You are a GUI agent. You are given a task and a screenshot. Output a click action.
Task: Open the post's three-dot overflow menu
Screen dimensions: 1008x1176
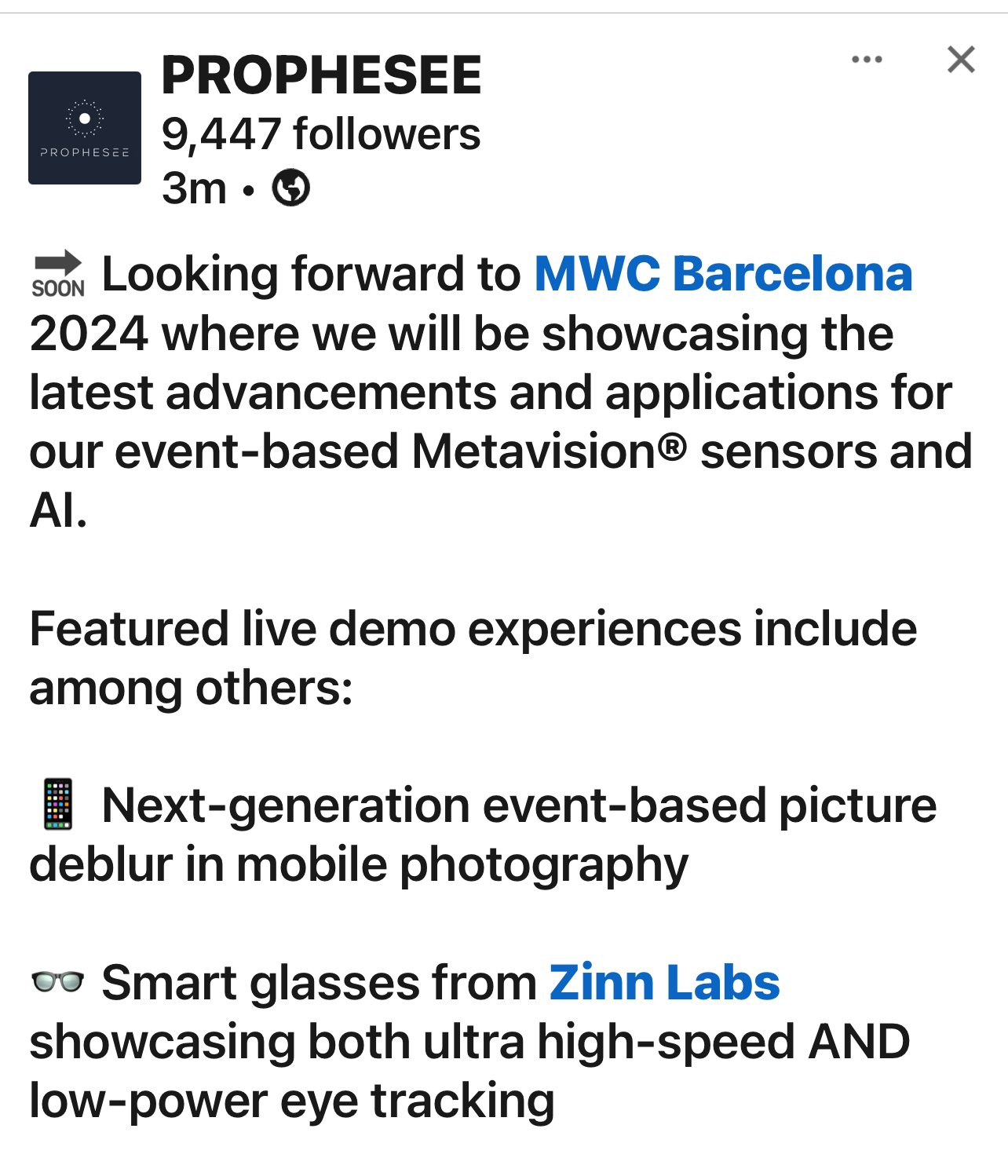867,60
